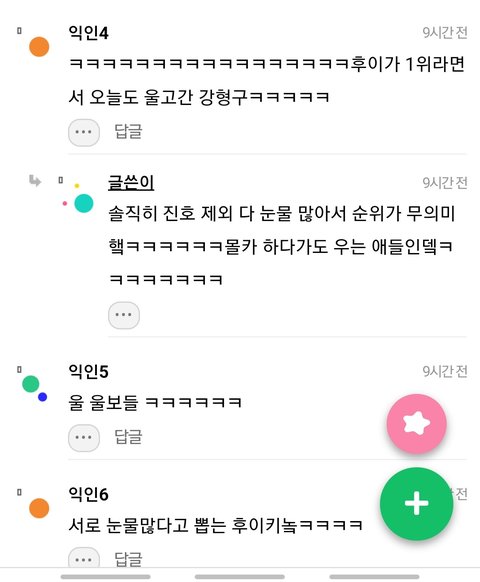Open the more options button under 익인5's comment
The width and height of the screenshot is (480, 582).
click(84, 438)
